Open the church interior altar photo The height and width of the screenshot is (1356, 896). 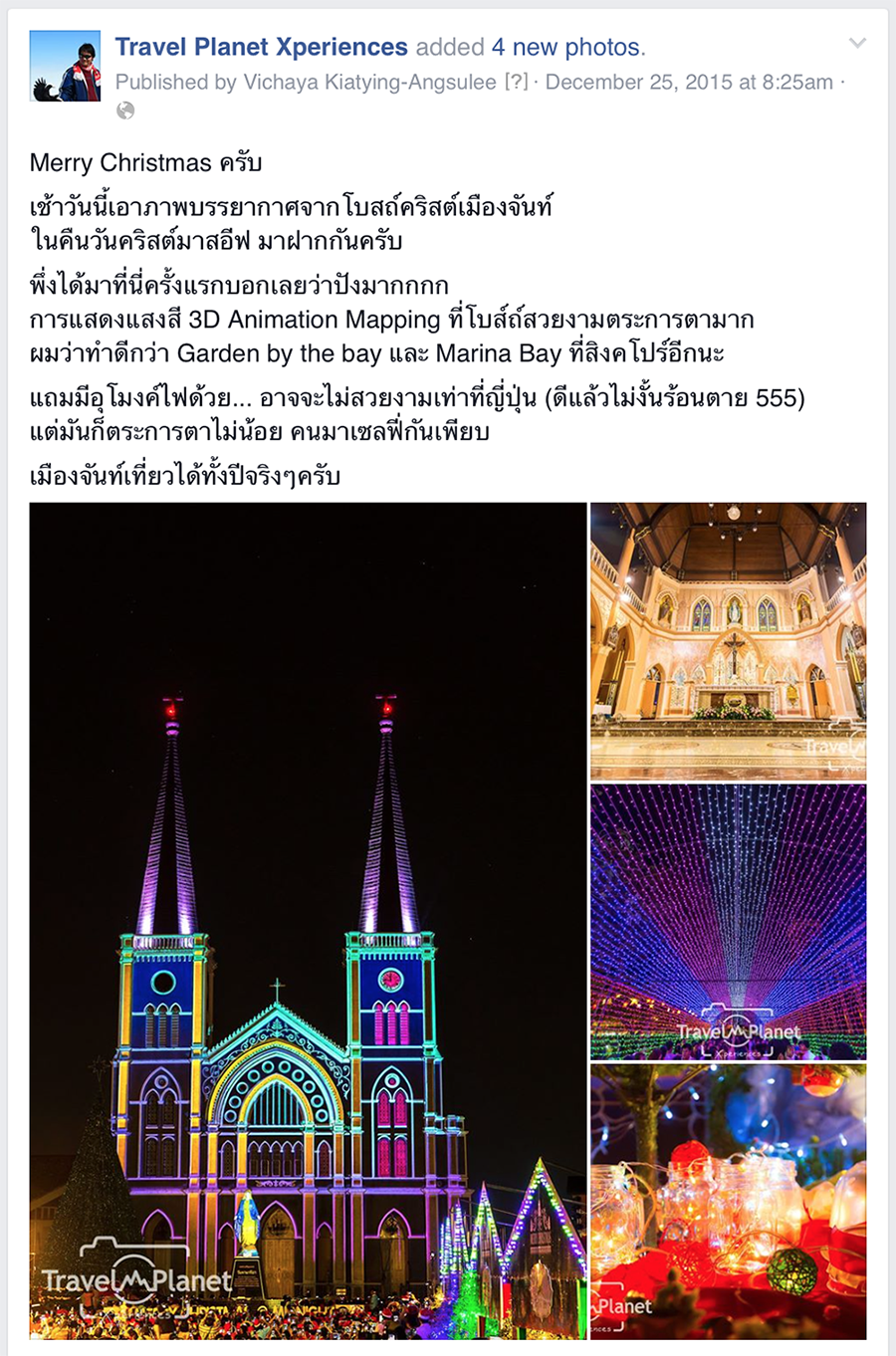728,640
